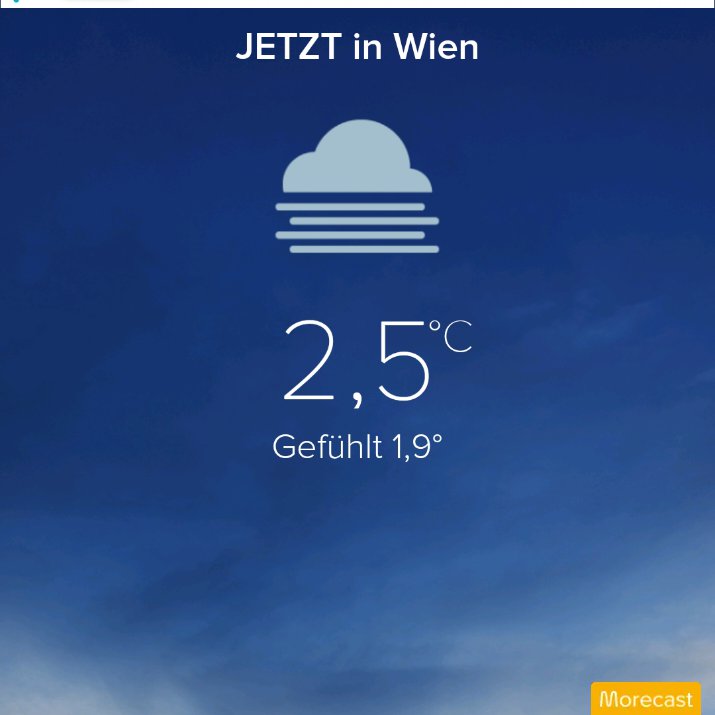Open the Morecast link badge

[646, 699]
